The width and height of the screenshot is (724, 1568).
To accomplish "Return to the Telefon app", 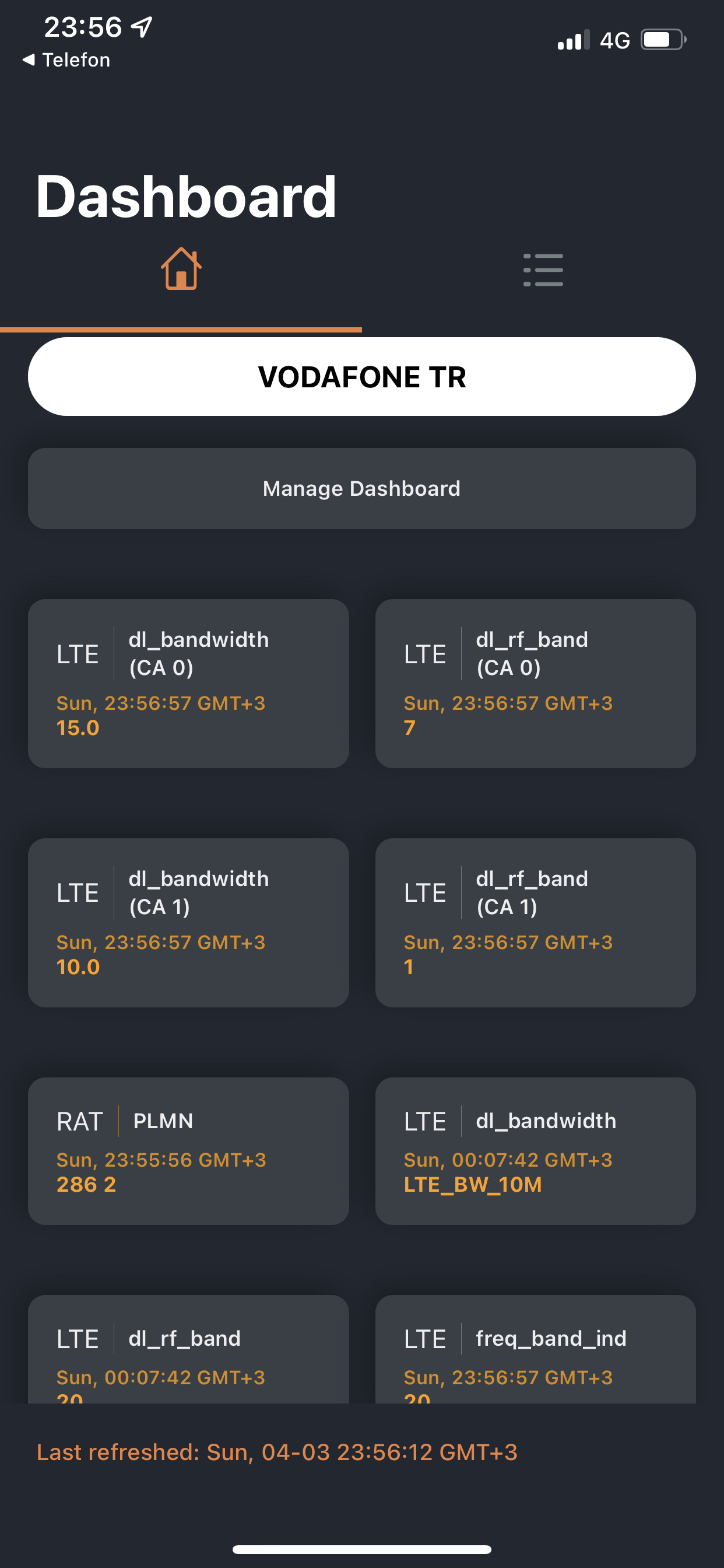I will 66,60.
